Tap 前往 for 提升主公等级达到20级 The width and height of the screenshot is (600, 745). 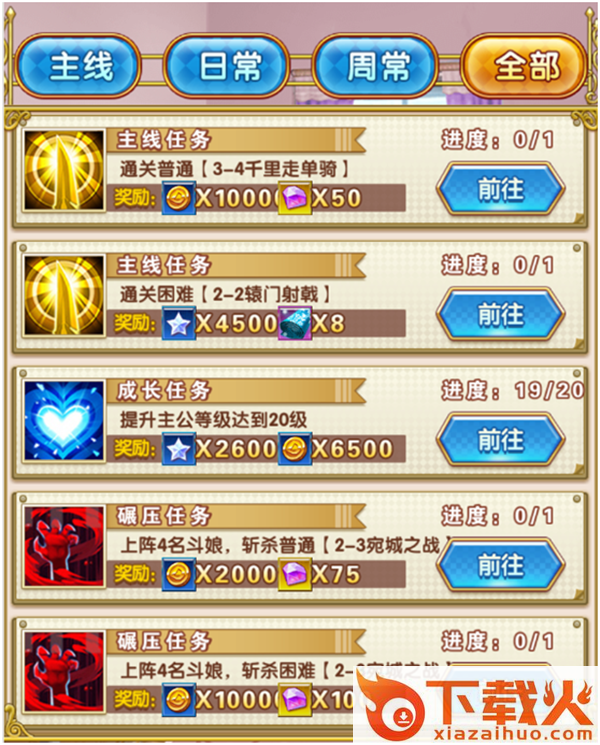(x=500, y=439)
